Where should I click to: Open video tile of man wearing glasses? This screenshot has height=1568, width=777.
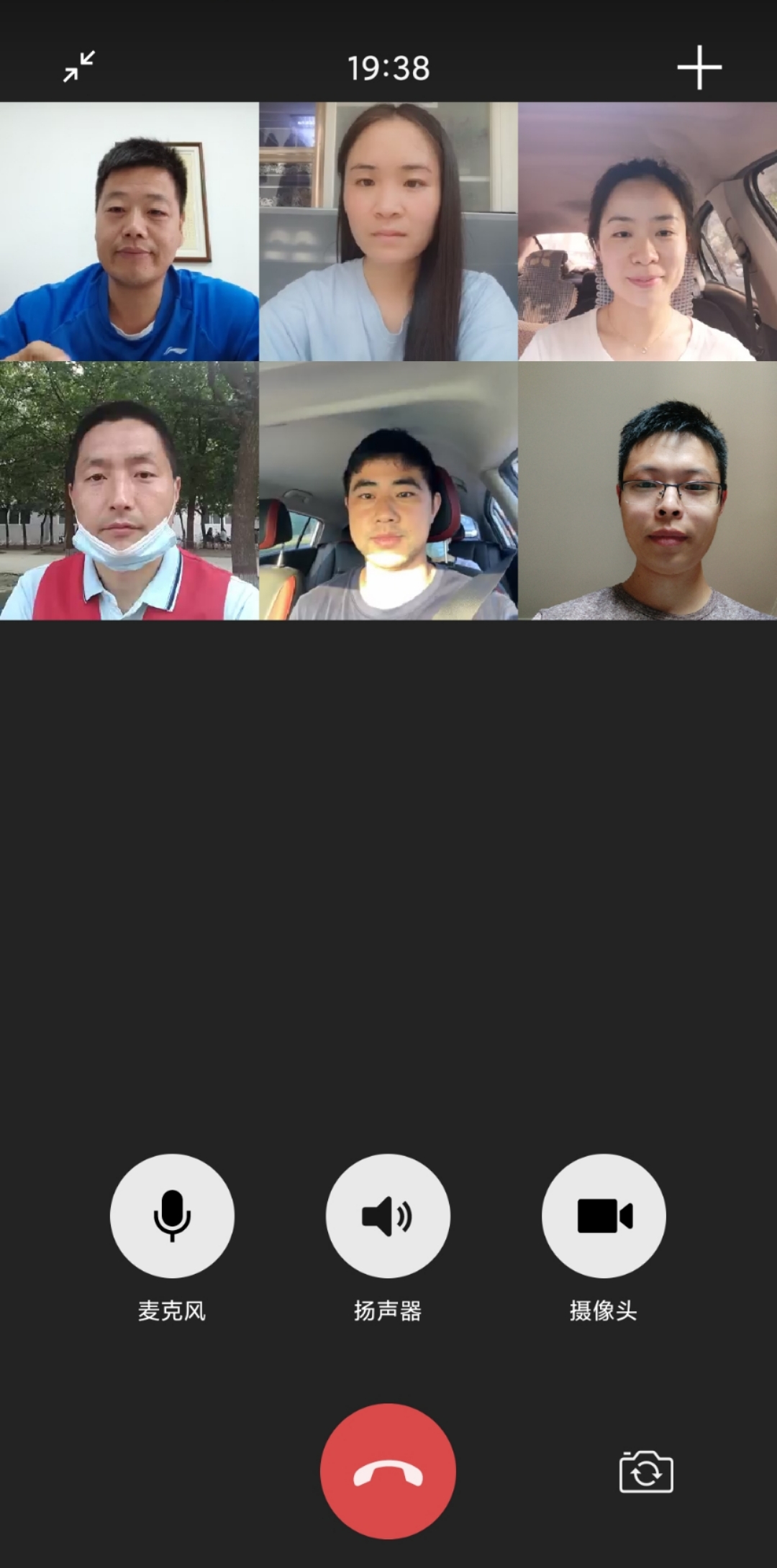pyautogui.click(x=647, y=491)
